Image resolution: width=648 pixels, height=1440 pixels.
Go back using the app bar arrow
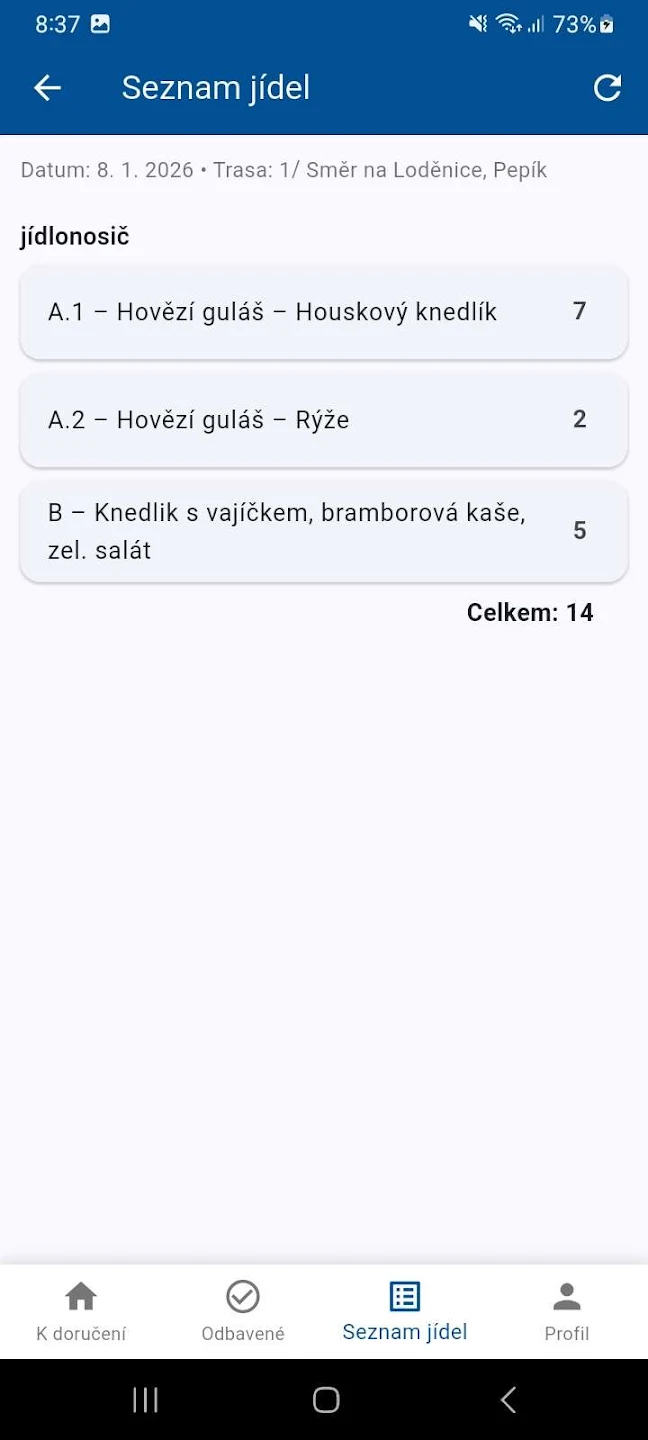tap(47, 88)
